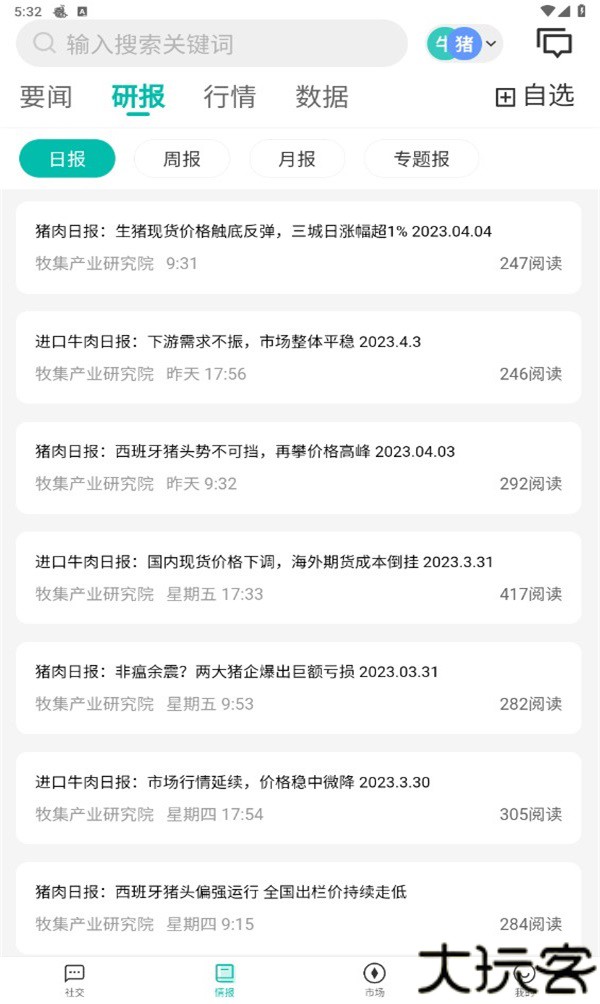Go to the 市场 bottom tab

tap(374, 980)
